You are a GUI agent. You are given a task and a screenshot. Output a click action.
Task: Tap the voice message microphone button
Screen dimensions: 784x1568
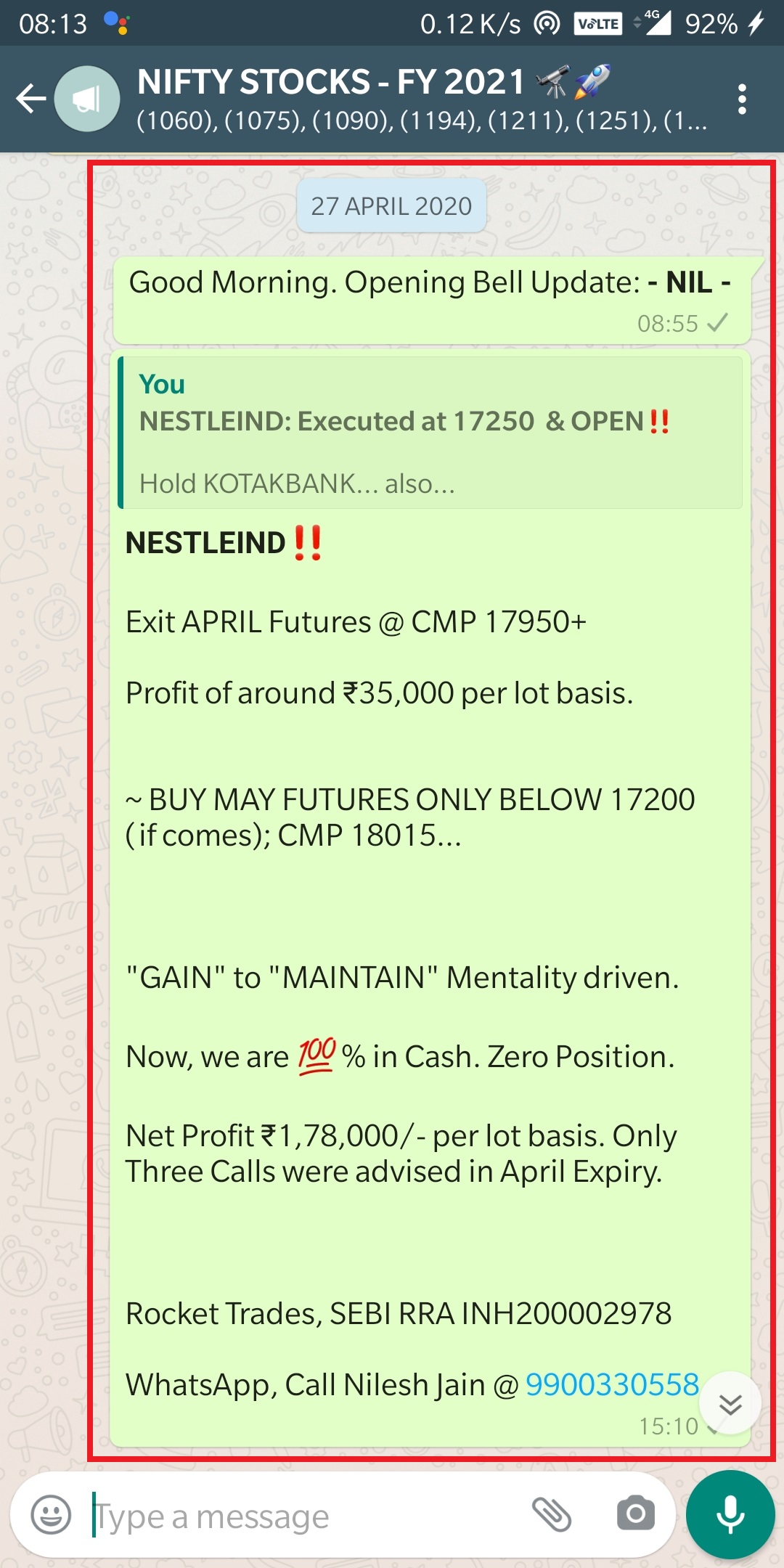pyautogui.click(x=730, y=1514)
